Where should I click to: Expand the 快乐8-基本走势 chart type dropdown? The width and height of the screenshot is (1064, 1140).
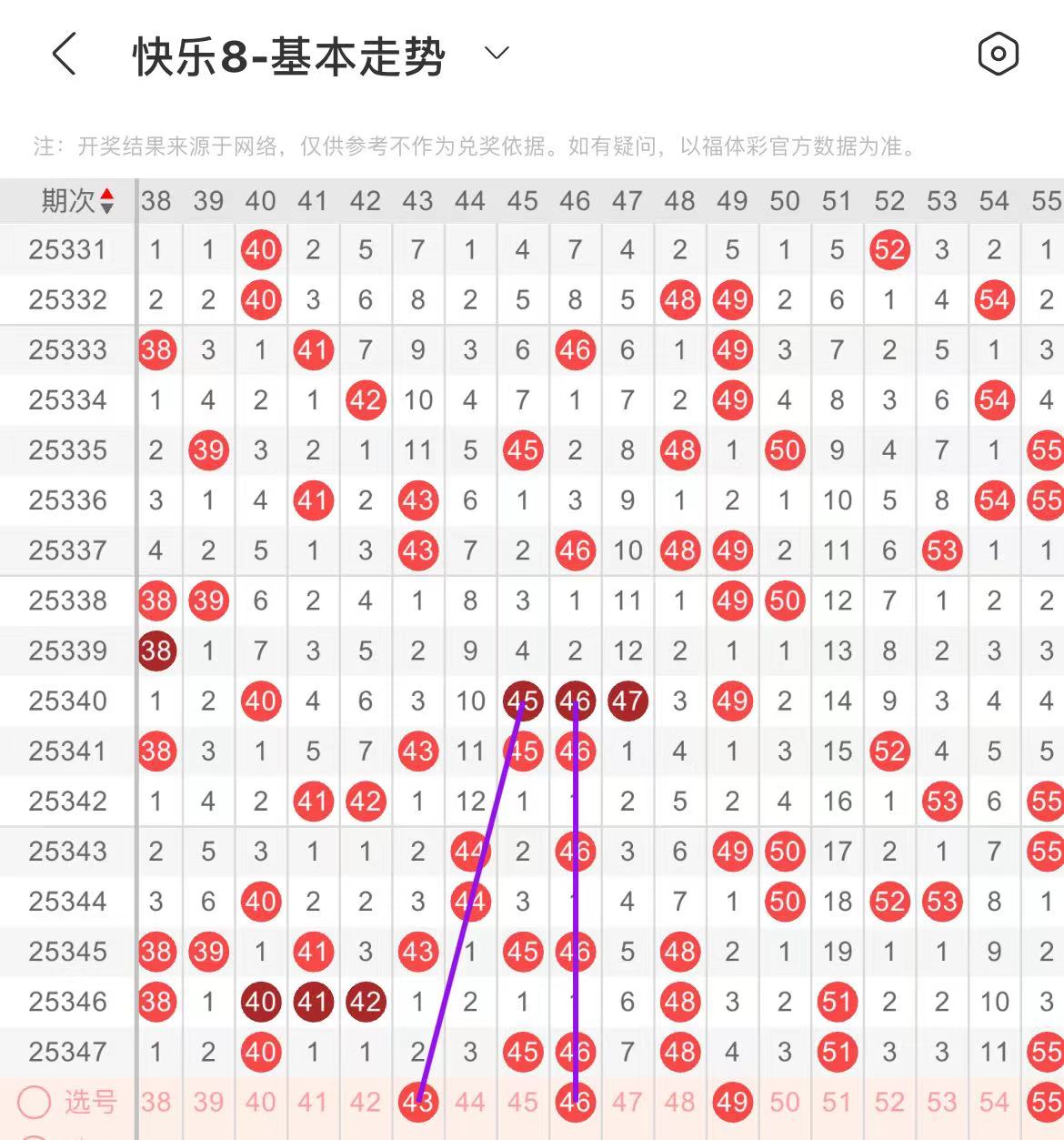(497, 54)
